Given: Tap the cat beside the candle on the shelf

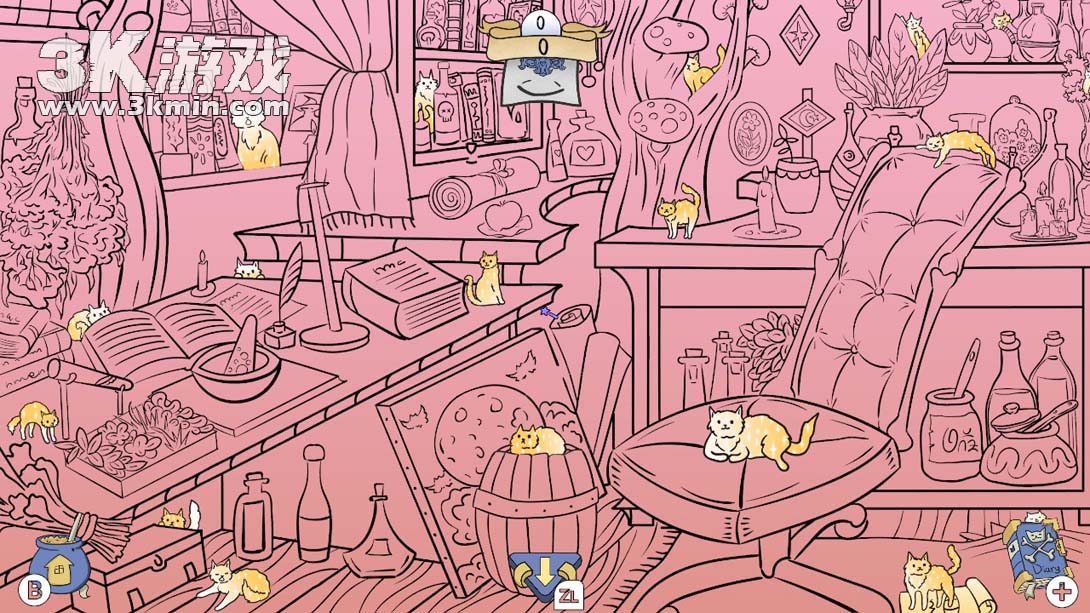Looking at the screenshot, I should point(679,212).
